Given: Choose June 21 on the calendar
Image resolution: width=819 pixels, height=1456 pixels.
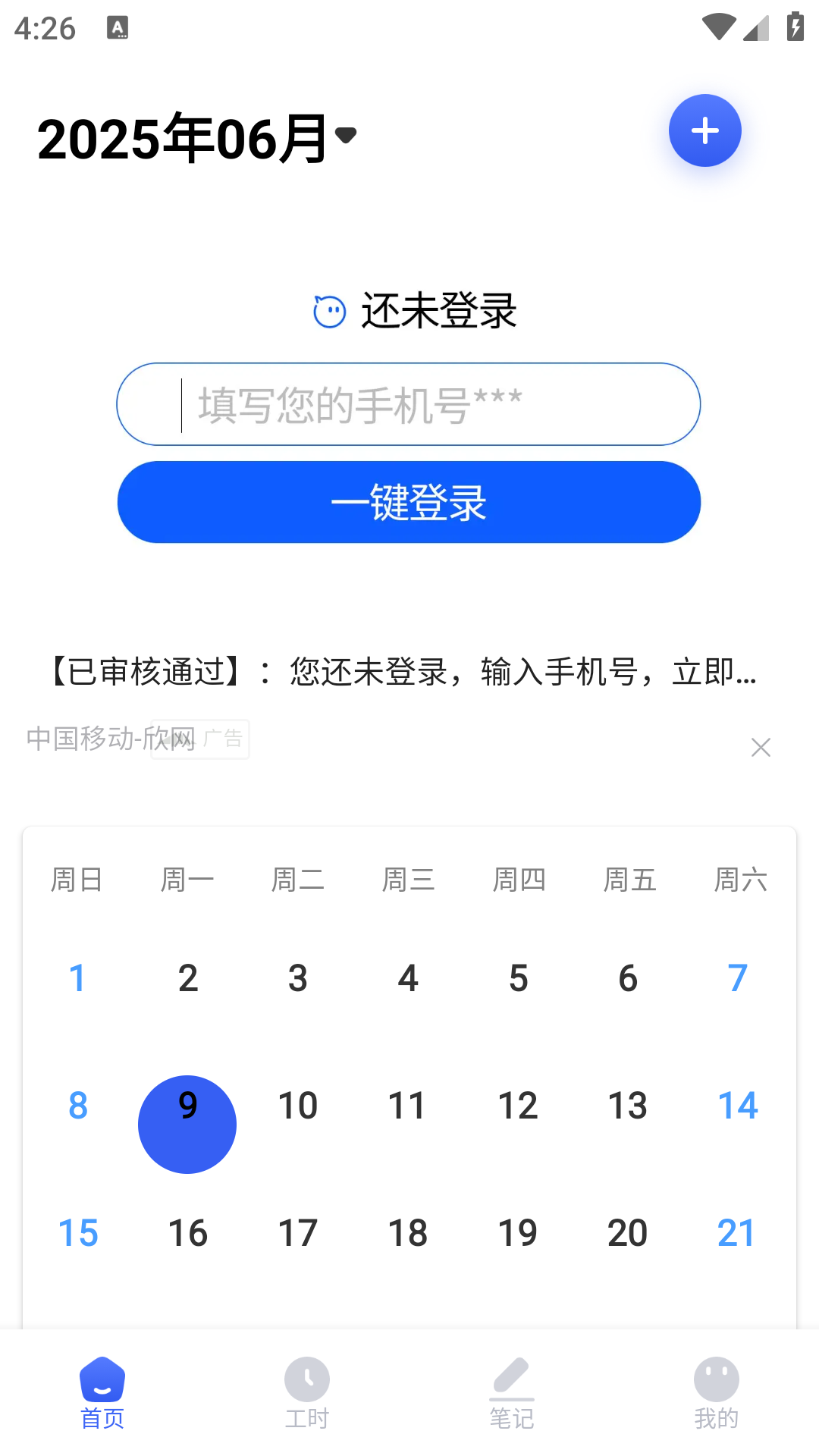Looking at the screenshot, I should pyautogui.click(x=736, y=1233).
